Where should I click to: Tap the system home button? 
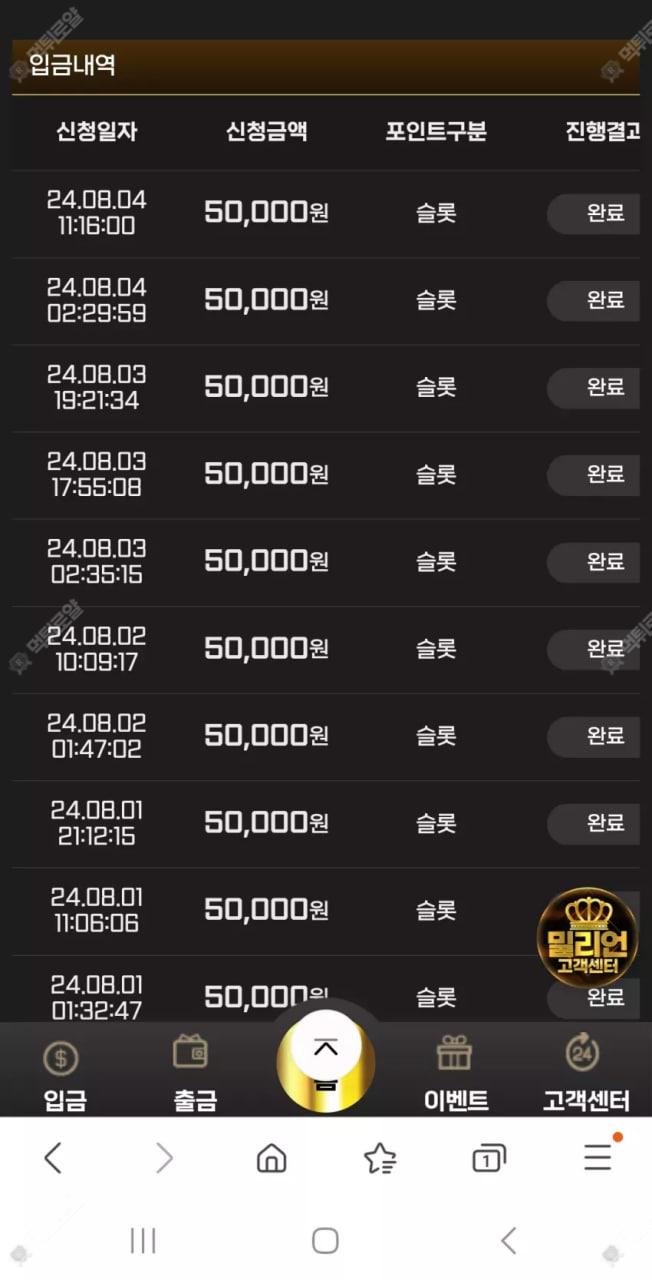click(325, 1241)
